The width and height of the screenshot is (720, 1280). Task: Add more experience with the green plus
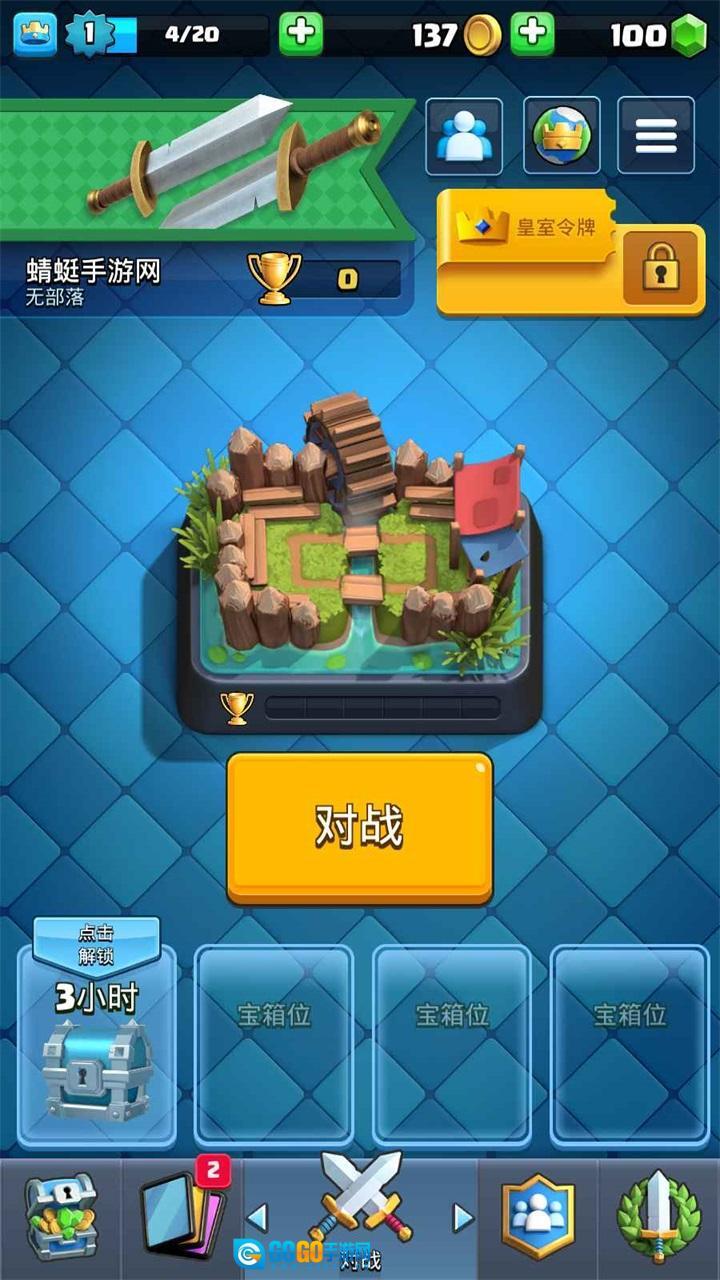coord(300,35)
